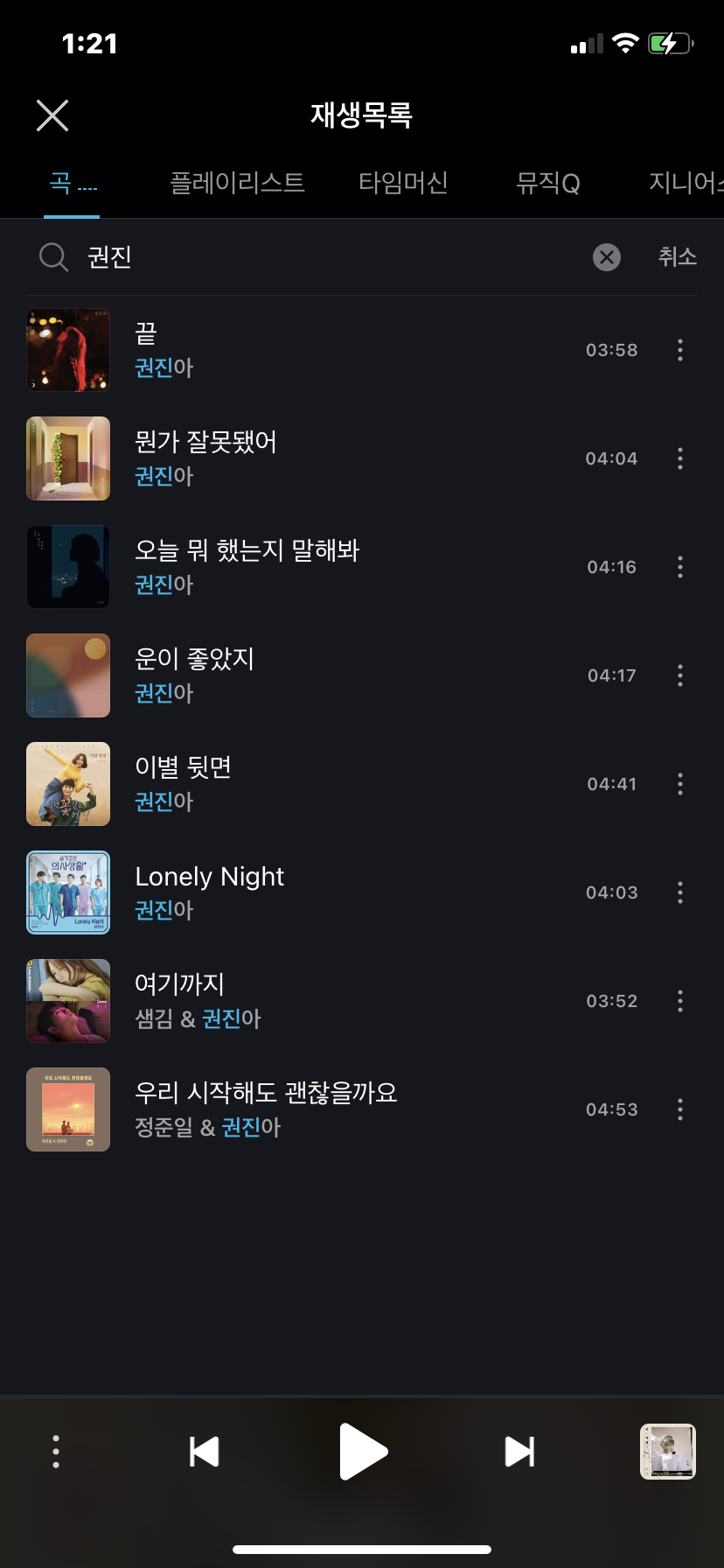The height and width of the screenshot is (1568, 724).
Task: Open the player options menu at bottom left
Action: 55,1451
